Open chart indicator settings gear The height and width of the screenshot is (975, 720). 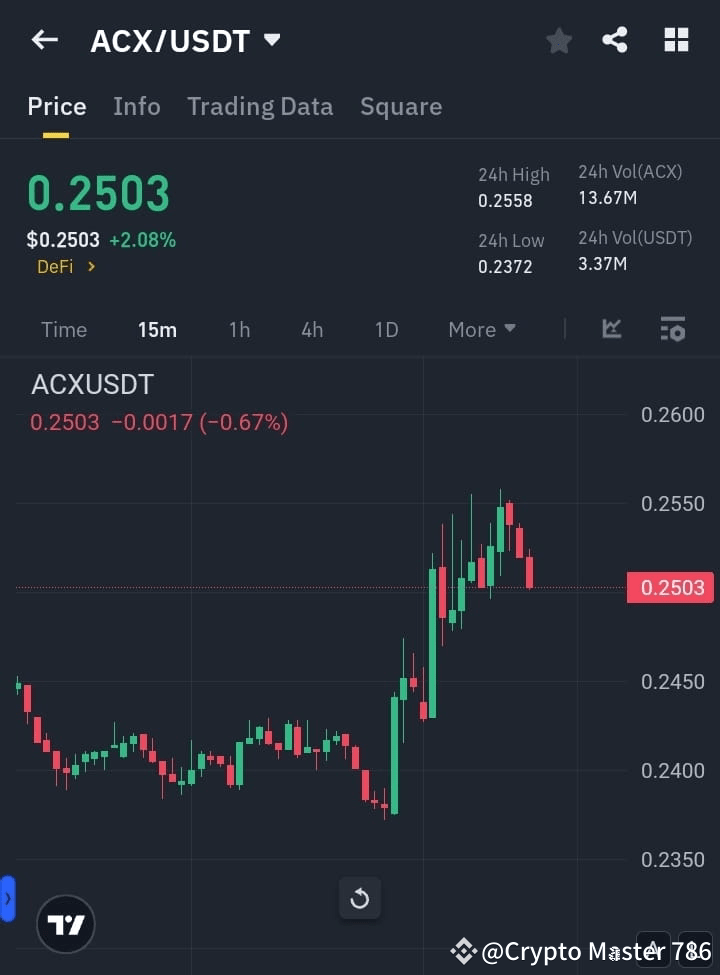(x=672, y=329)
